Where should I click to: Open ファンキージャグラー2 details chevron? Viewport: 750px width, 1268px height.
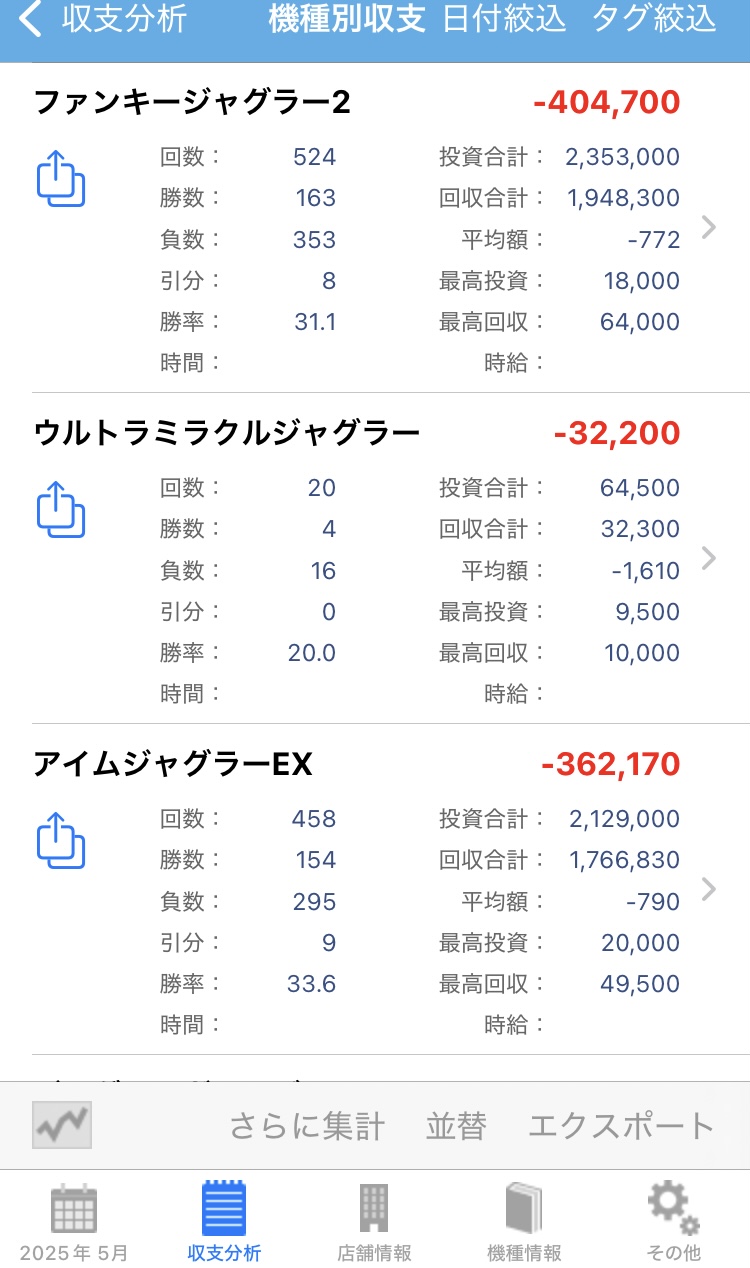[x=709, y=227]
